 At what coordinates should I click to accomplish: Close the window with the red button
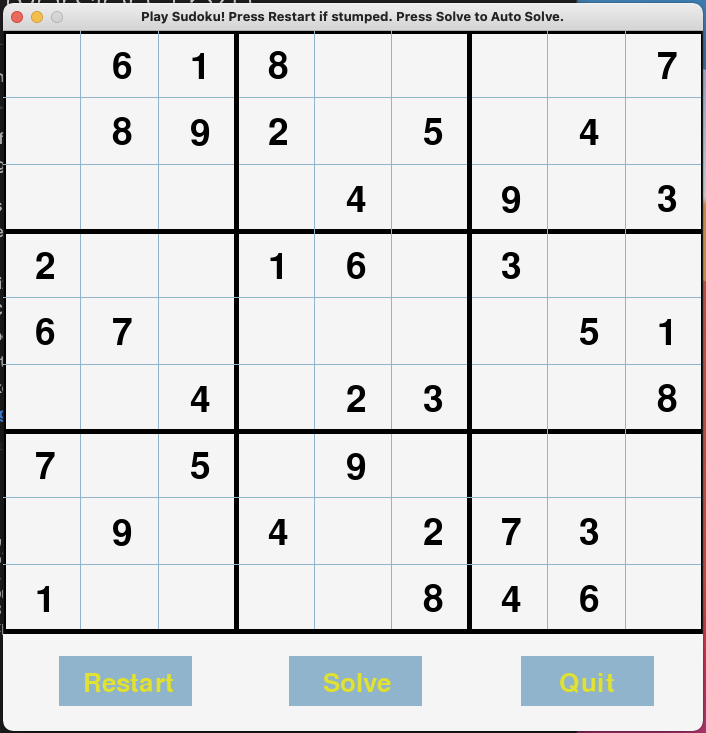coord(17,17)
